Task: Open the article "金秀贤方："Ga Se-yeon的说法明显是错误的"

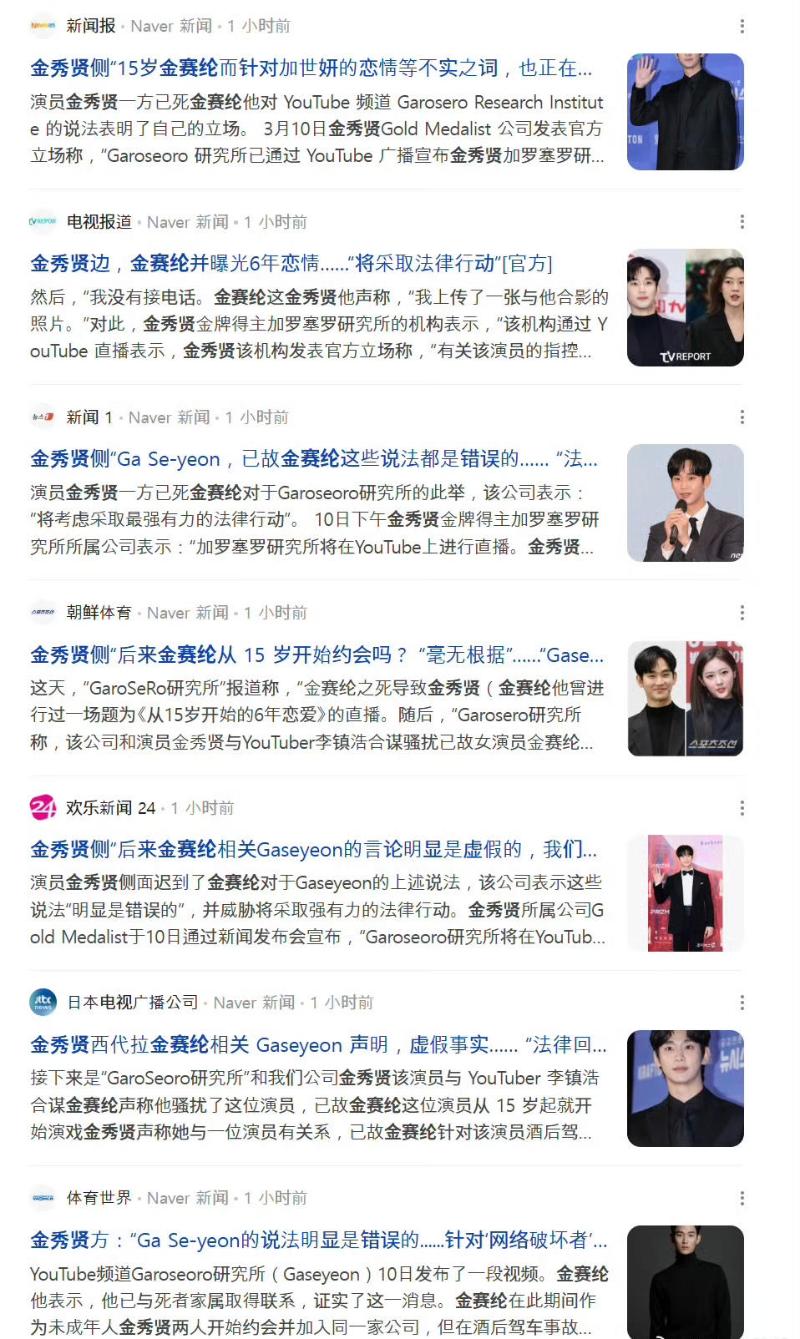Action: (x=318, y=1241)
